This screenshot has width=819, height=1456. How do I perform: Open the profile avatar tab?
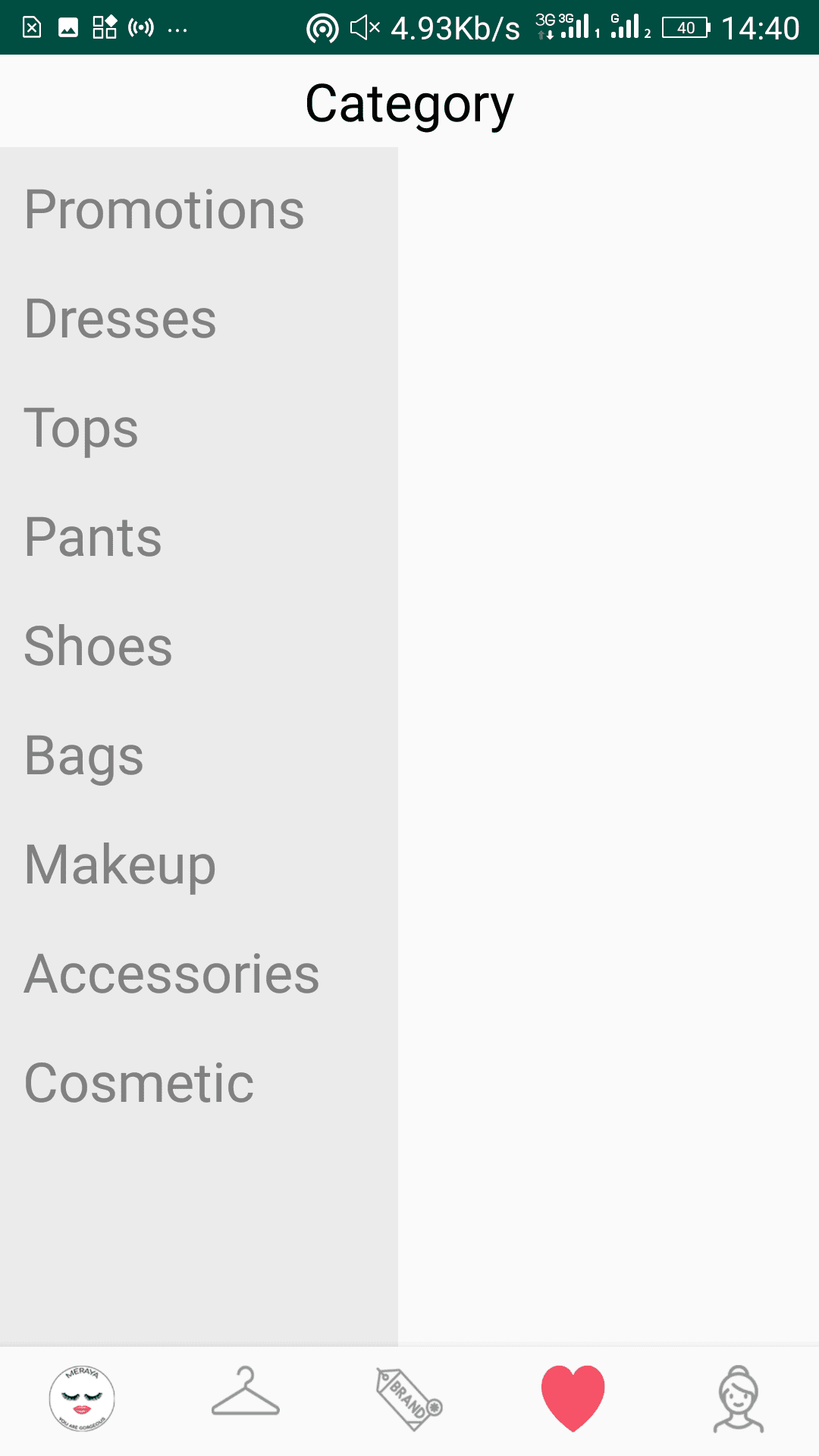point(738,1399)
